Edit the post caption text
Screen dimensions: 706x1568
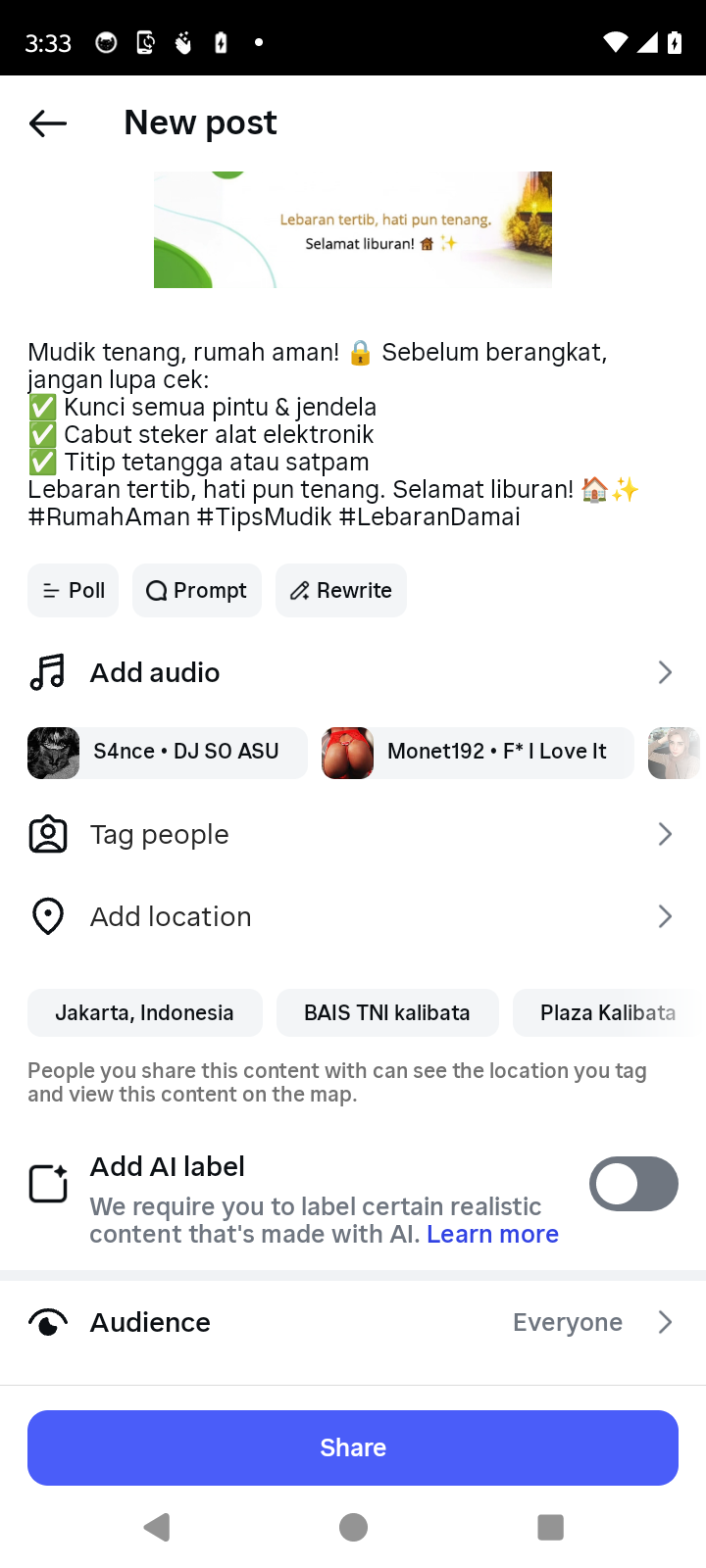(x=333, y=434)
